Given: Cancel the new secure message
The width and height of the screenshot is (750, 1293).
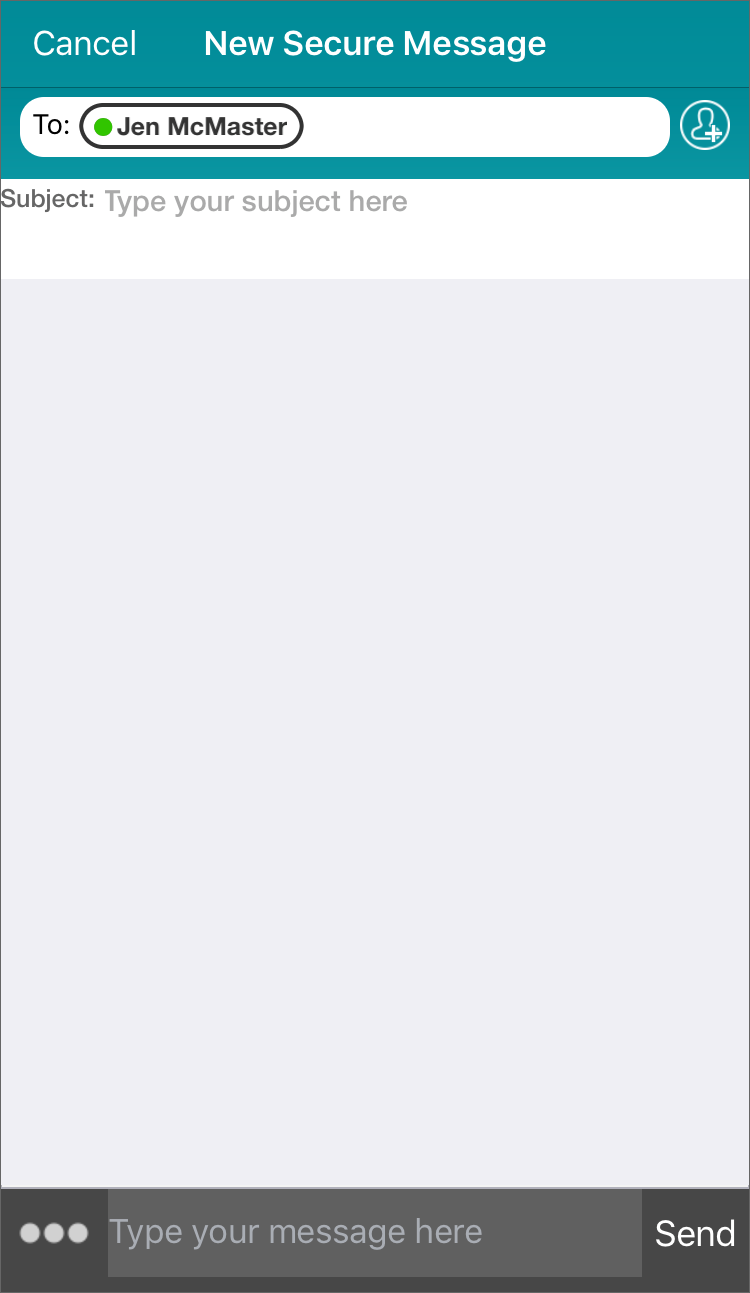Looking at the screenshot, I should point(85,44).
